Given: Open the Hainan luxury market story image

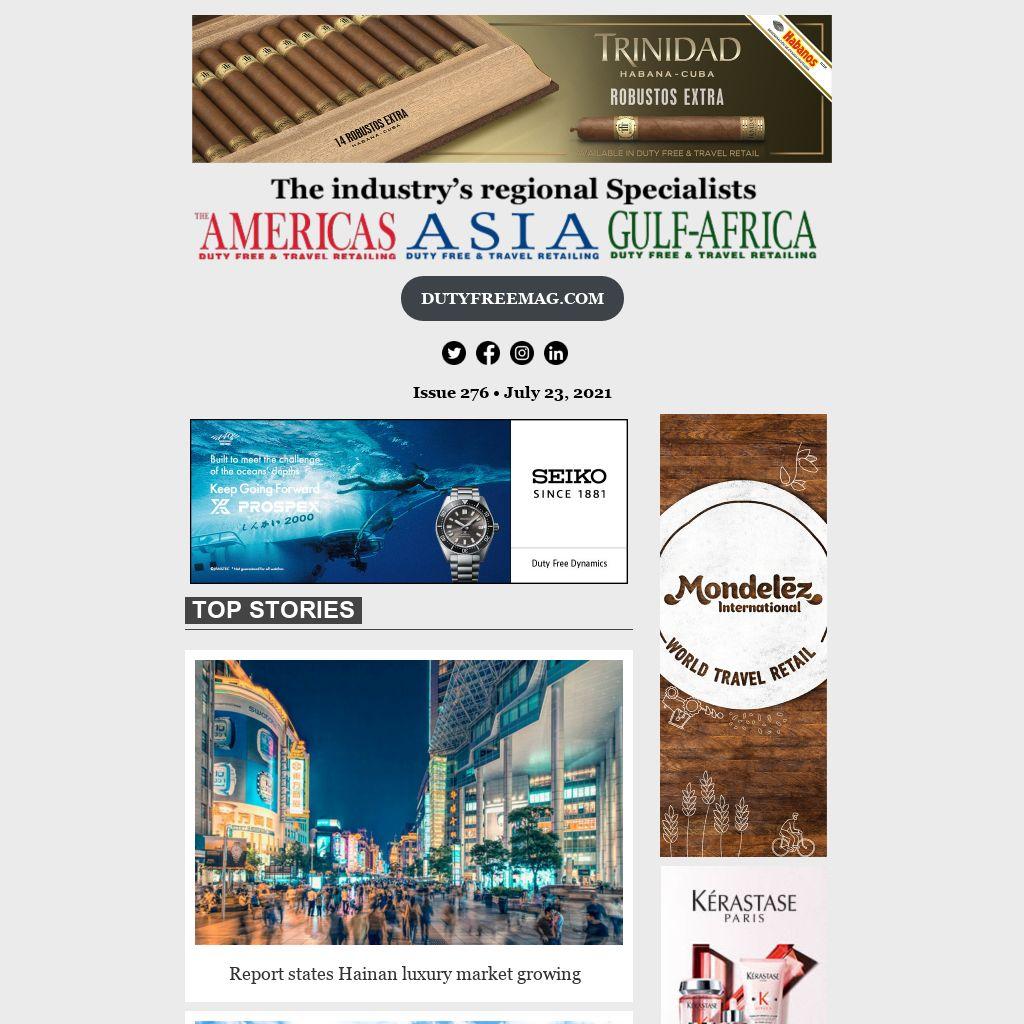Looking at the screenshot, I should (x=409, y=802).
